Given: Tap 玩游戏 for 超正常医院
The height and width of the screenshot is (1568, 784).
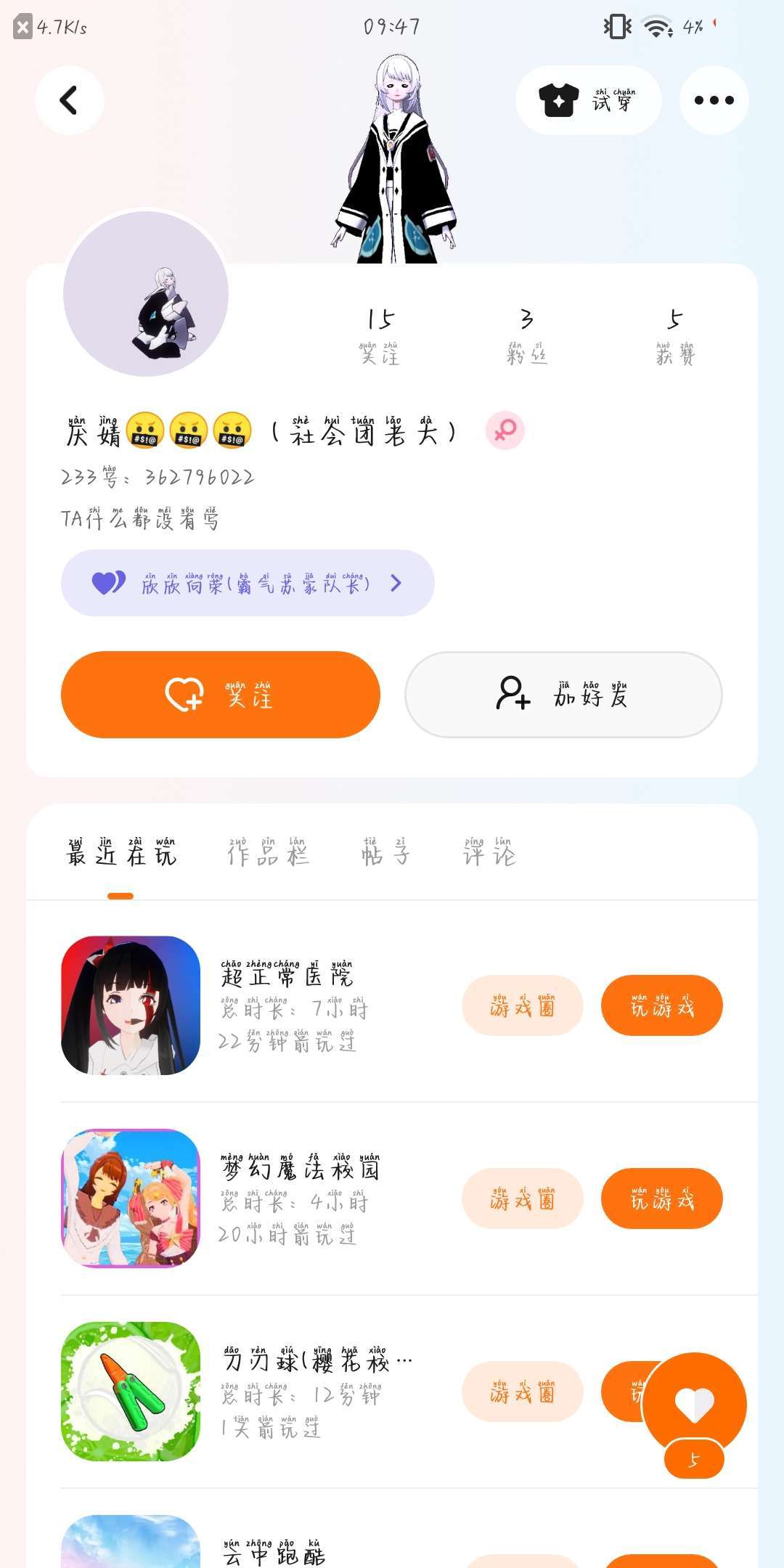Looking at the screenshot, I should (x=662, y=1005).
